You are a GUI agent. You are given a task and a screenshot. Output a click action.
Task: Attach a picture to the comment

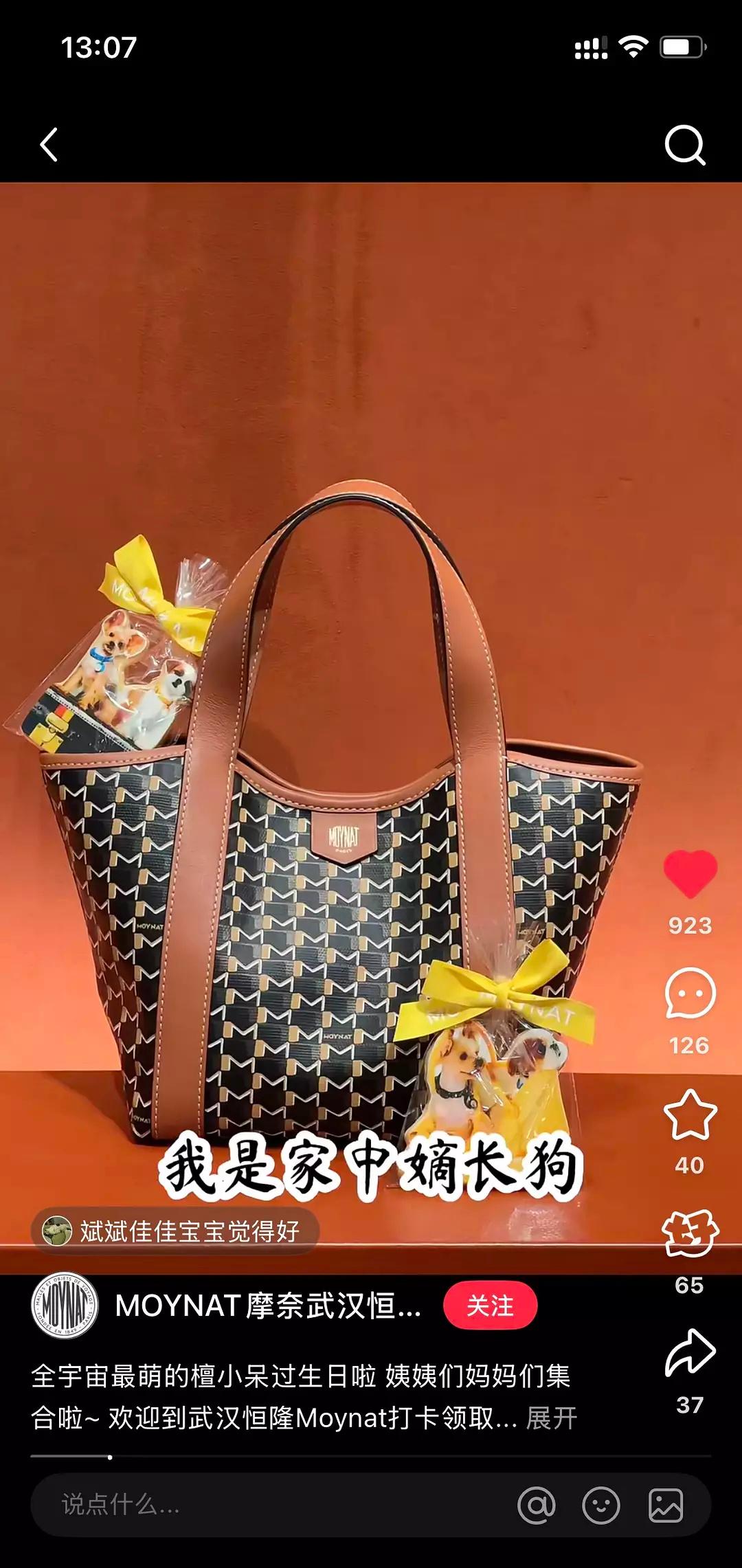click(x=666, y=1505)
